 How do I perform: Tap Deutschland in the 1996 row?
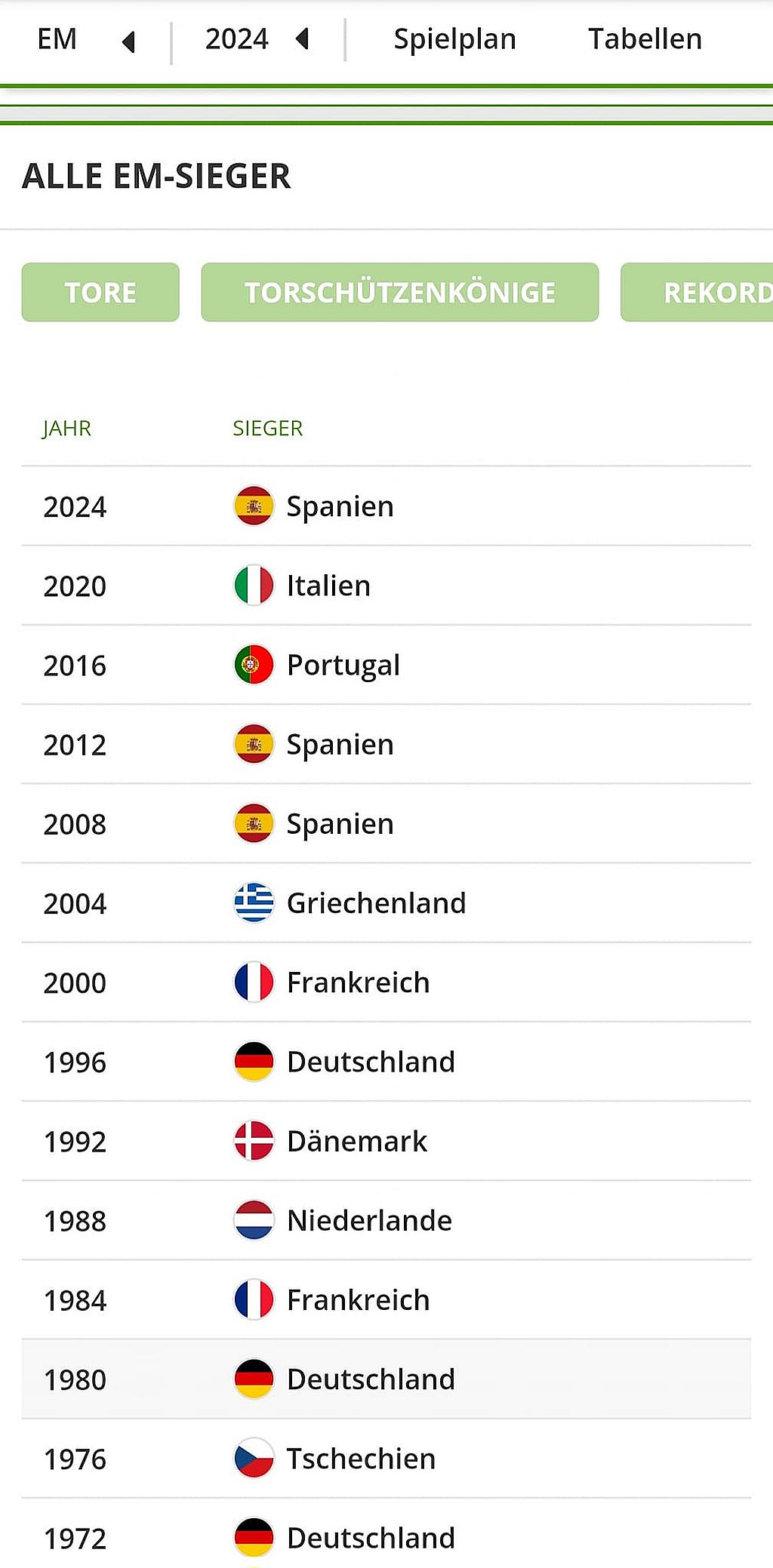(x=371, y=1062)
